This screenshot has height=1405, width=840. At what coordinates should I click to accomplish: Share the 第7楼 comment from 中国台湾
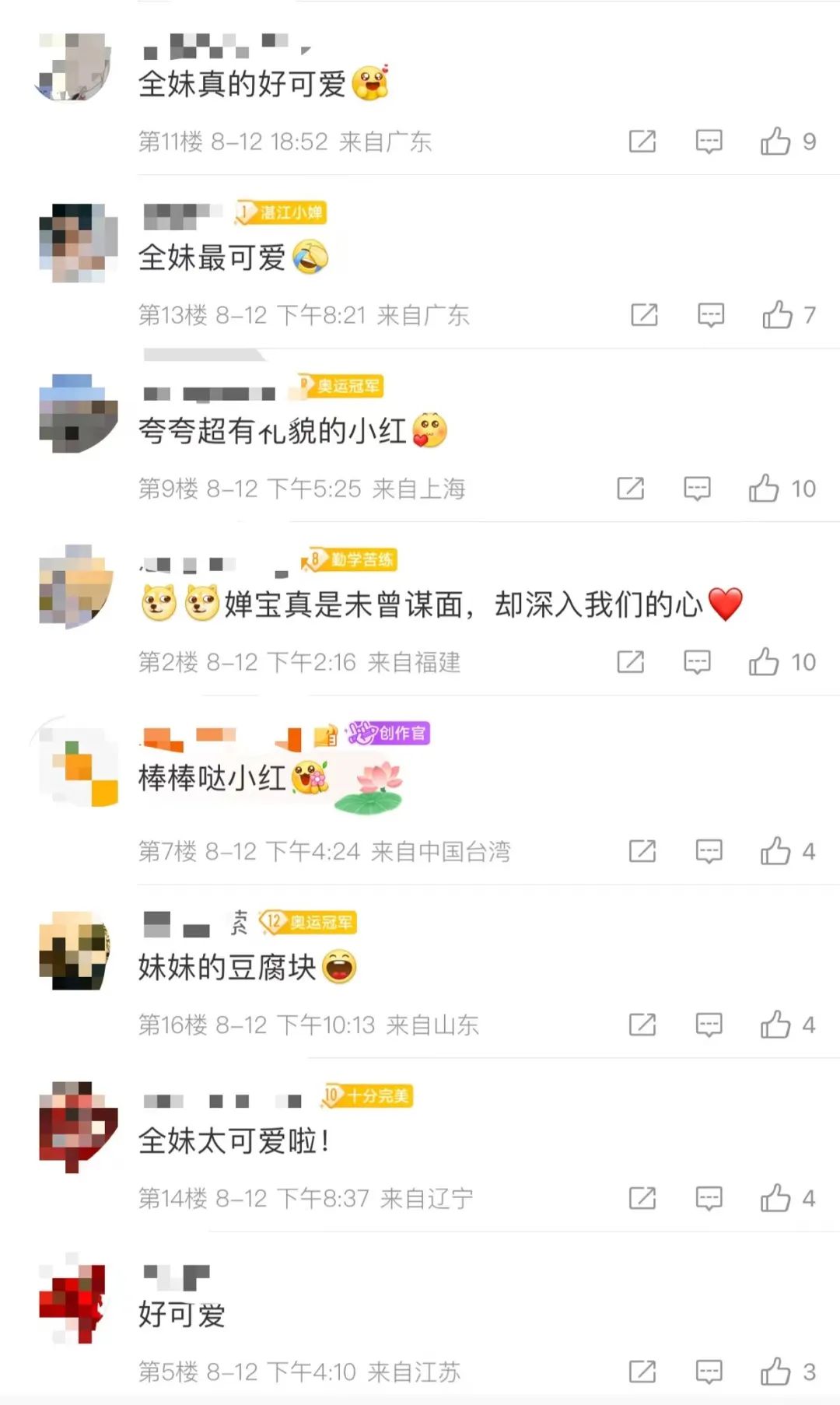pyautogui.click(x=642, y=852)
